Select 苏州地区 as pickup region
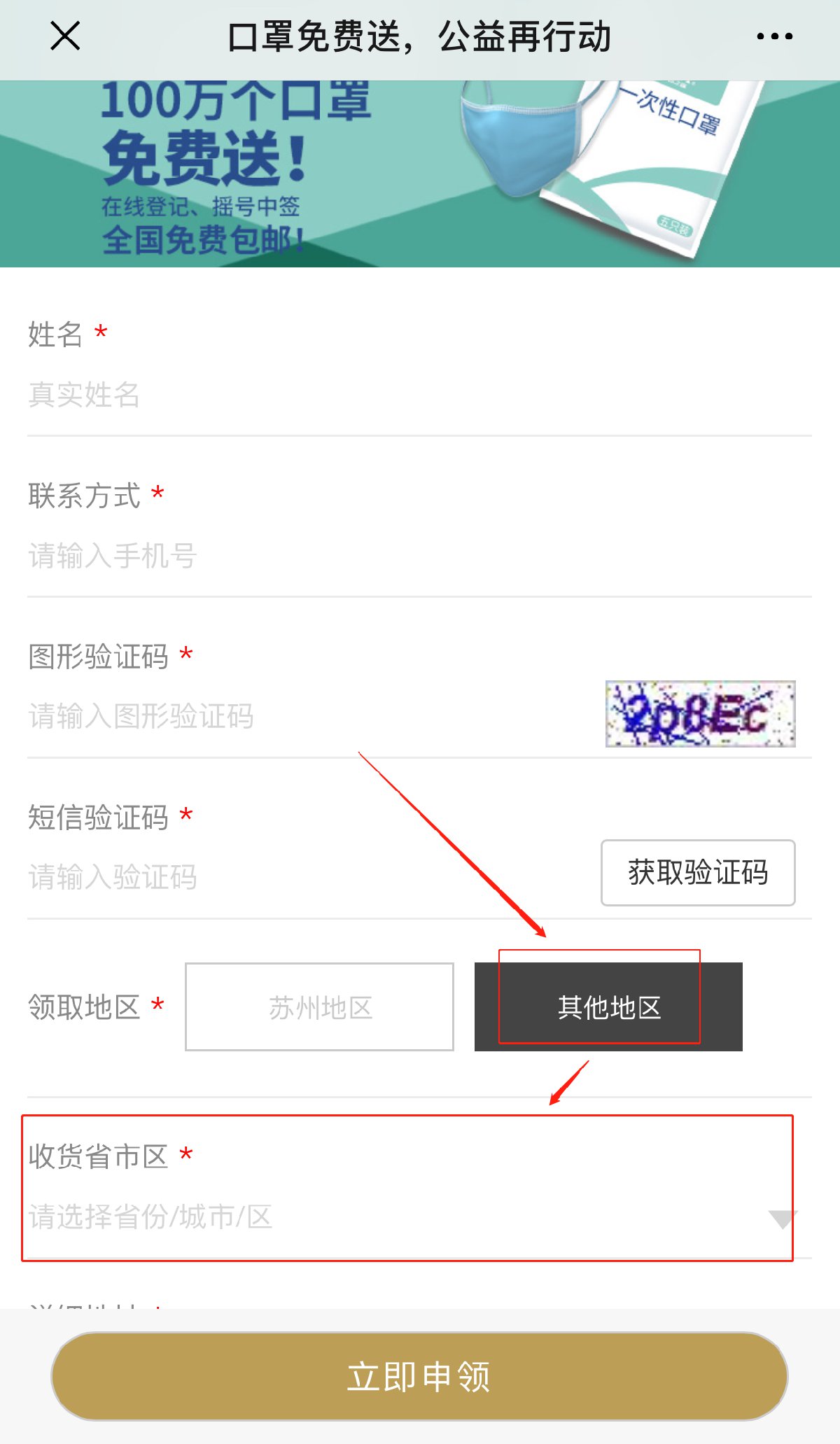This screenshot has width=840, height=1444. click(319, 1007)
